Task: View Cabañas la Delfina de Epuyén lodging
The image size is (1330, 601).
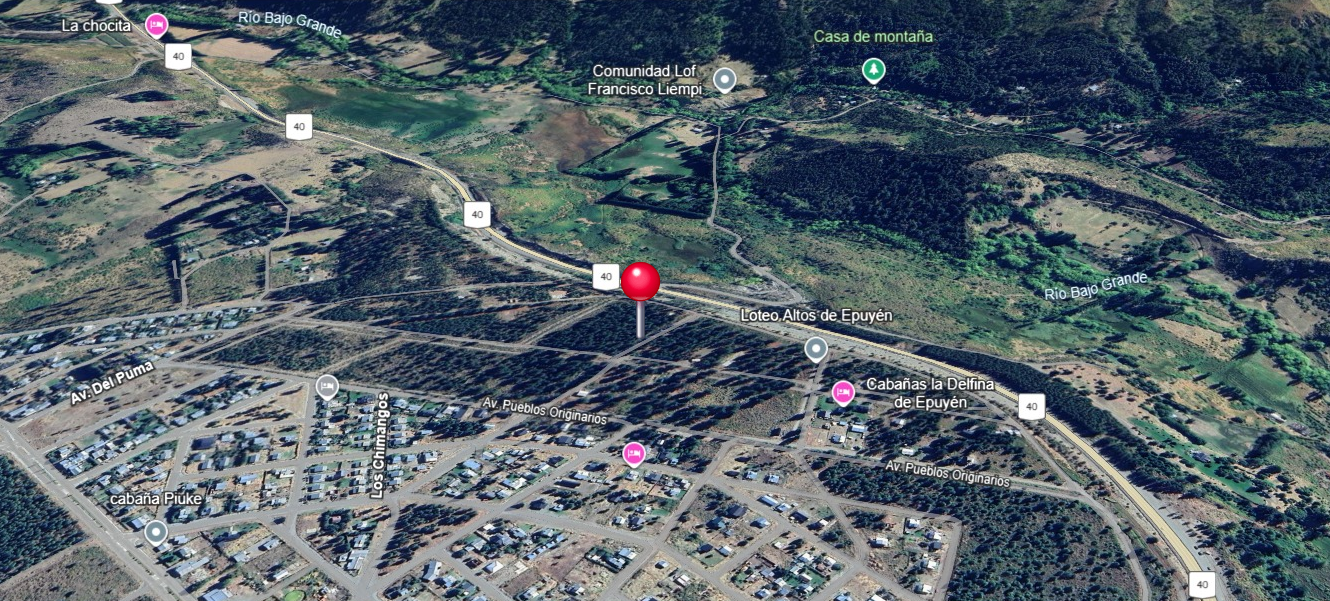Action: (x=843, y=392)
